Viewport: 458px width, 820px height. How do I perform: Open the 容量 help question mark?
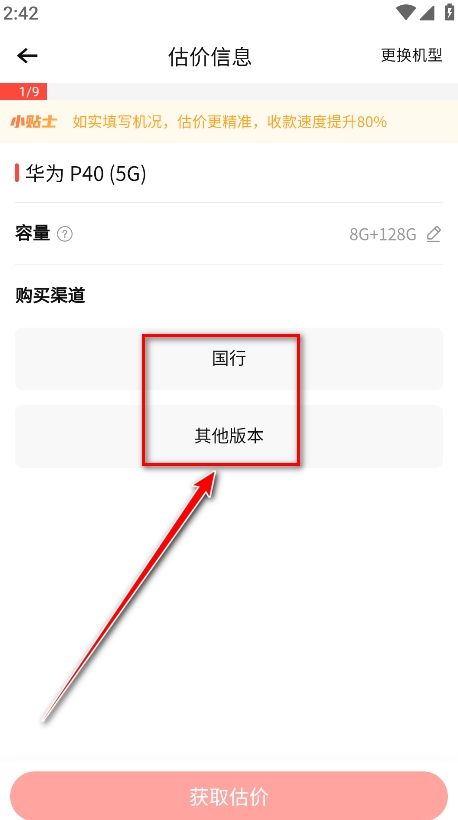[x=65, y=234]
